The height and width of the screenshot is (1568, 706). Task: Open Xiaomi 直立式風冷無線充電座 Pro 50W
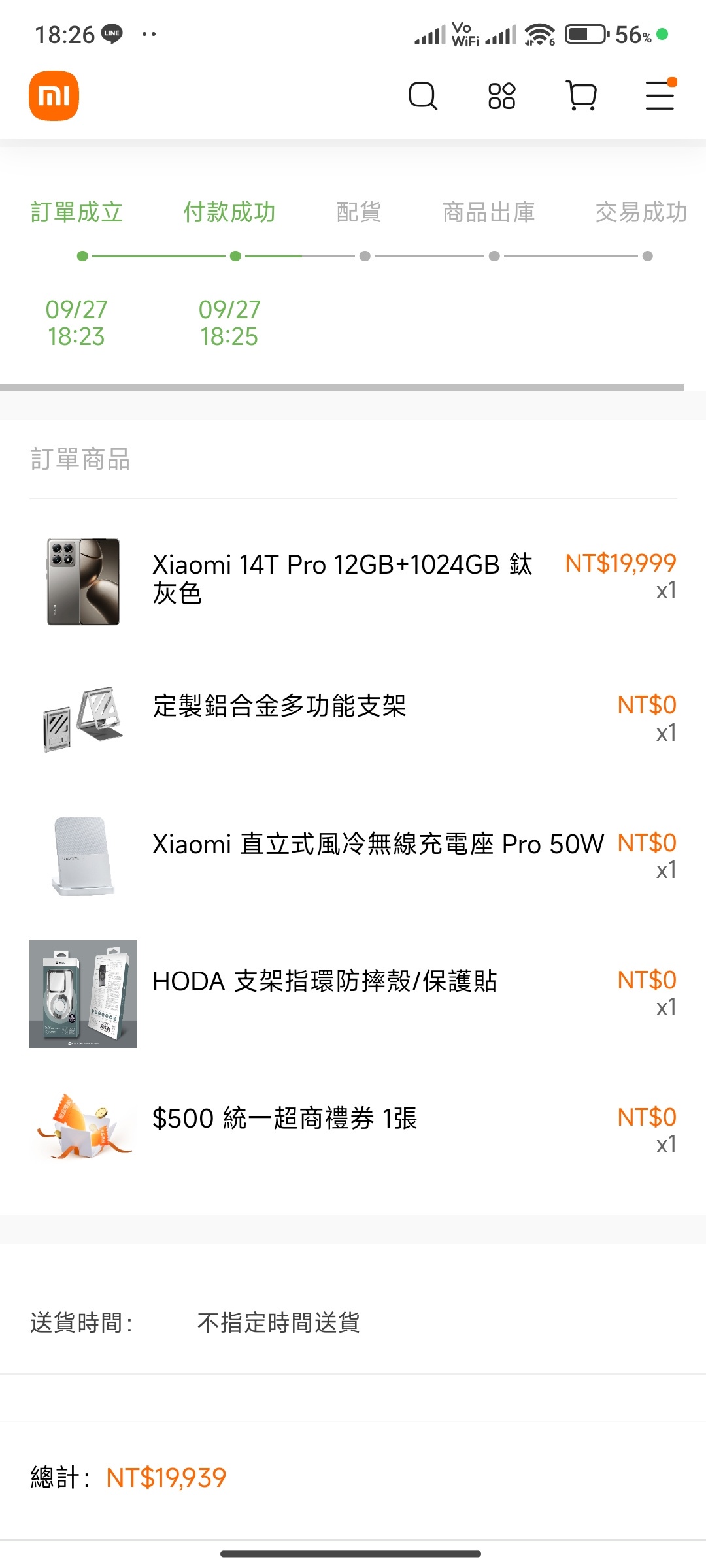(377, 844)
